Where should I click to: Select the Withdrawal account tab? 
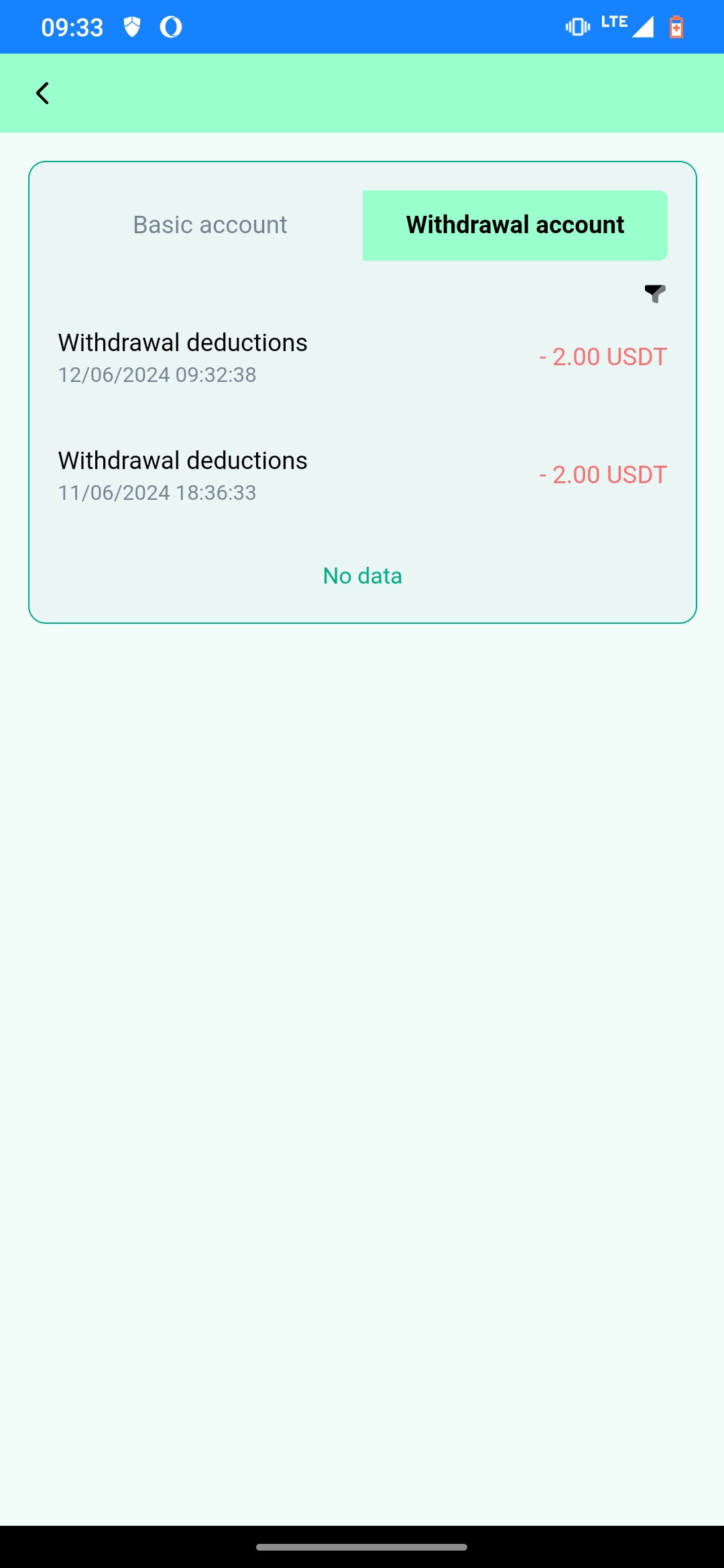(x=515, y=225)
